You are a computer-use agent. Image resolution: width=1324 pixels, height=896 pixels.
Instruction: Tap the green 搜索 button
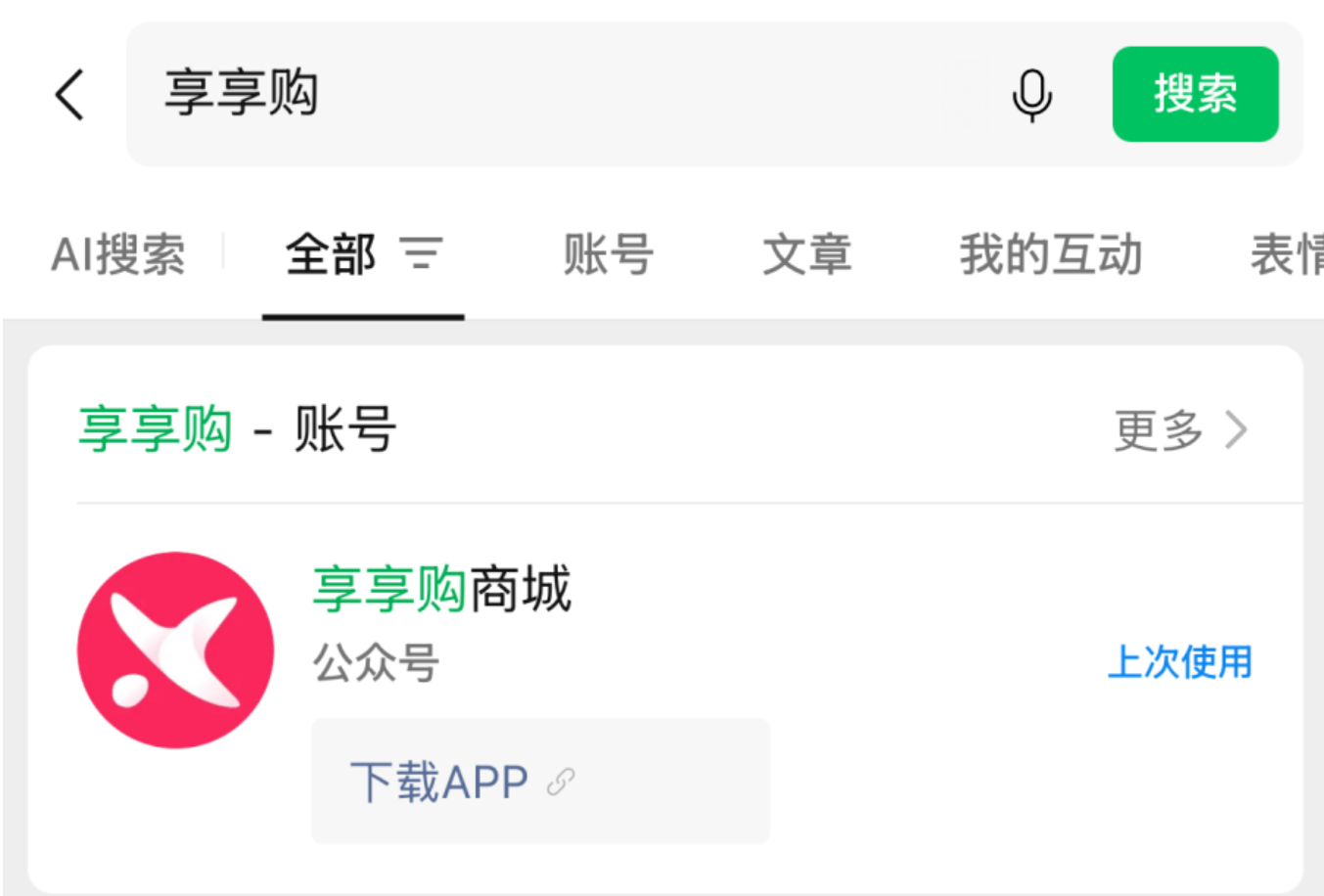(x=1194, y=94)
